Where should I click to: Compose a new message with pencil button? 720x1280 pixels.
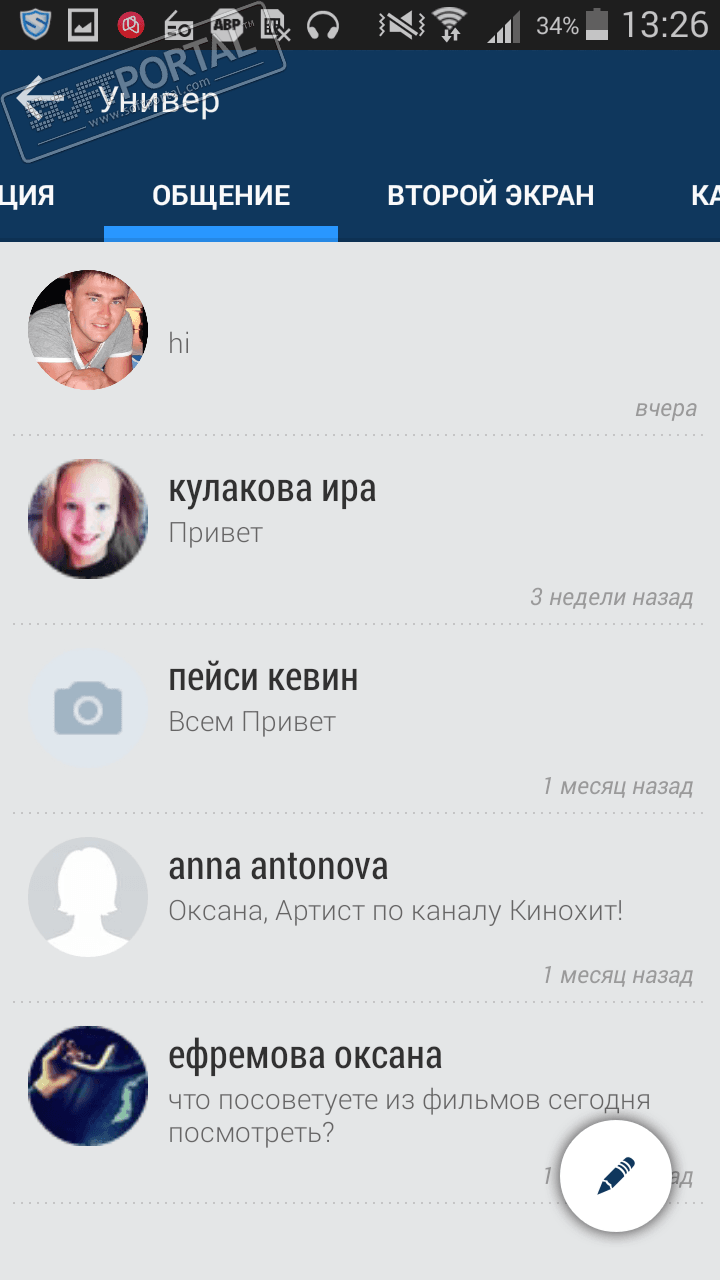click(615, 1176)
